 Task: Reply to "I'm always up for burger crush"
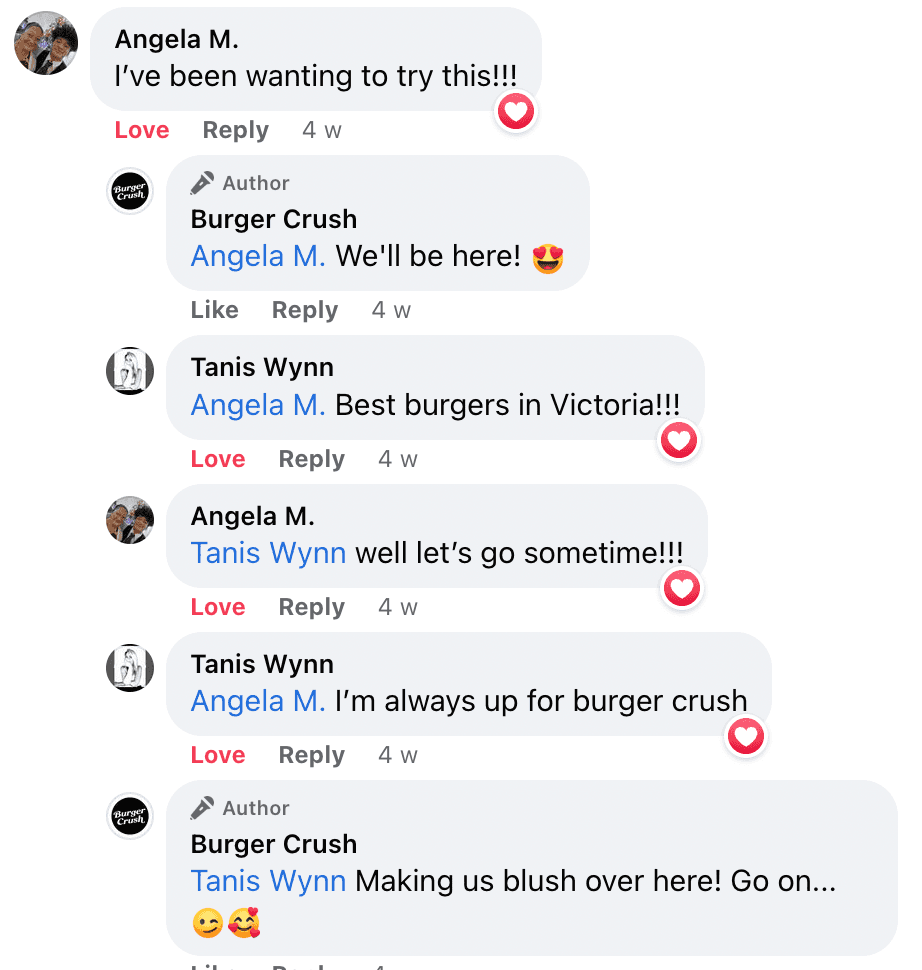(311, 755)
